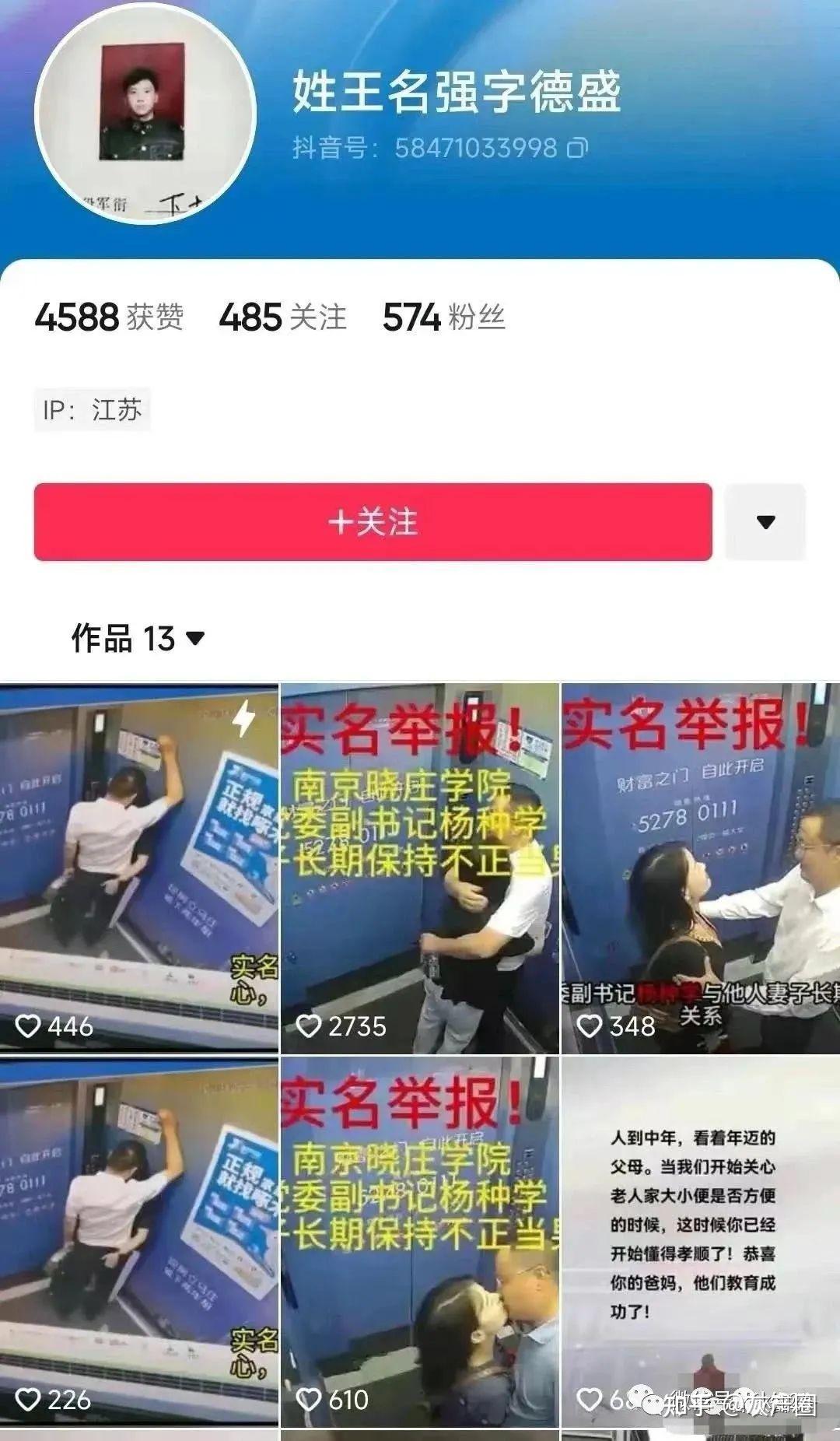Expand the arrow next to the follow button
Viewport: 840px width, 1441px height.
765,521
